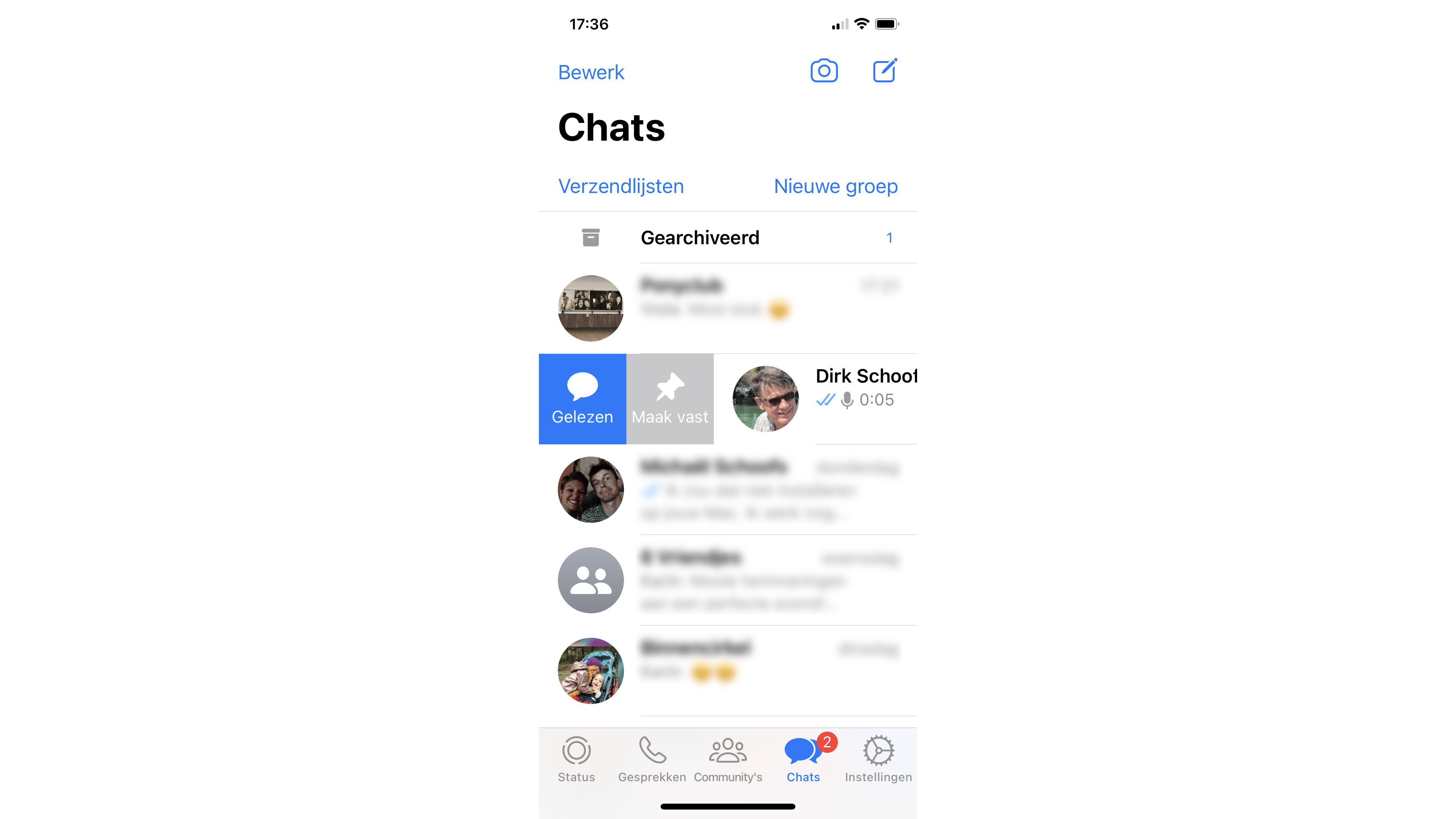The height and width of the screenshot is (819, 1456).
Task: Open Verzendlijsten
Action: click(620, 186)
